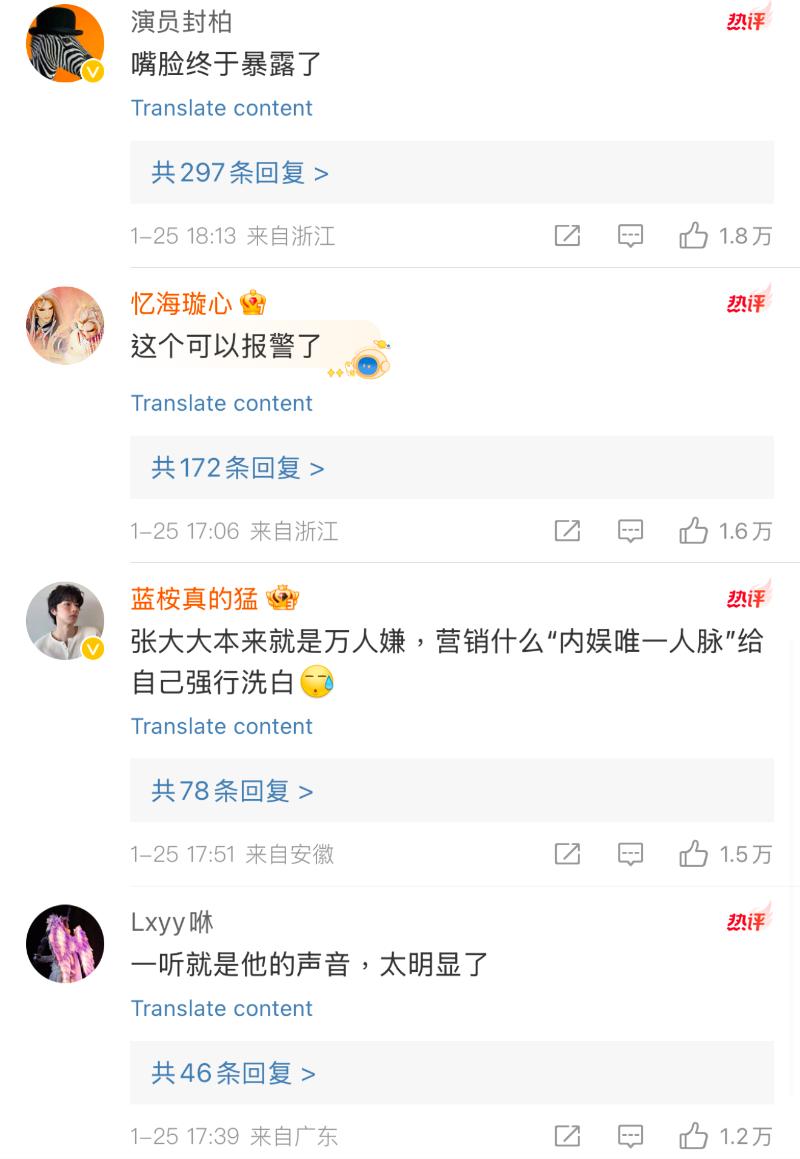This screenshot has width=800, height=1159.
Task: Reply to 忆海璇心's comment
Action: pyautogui.click(x=630, y=531)
